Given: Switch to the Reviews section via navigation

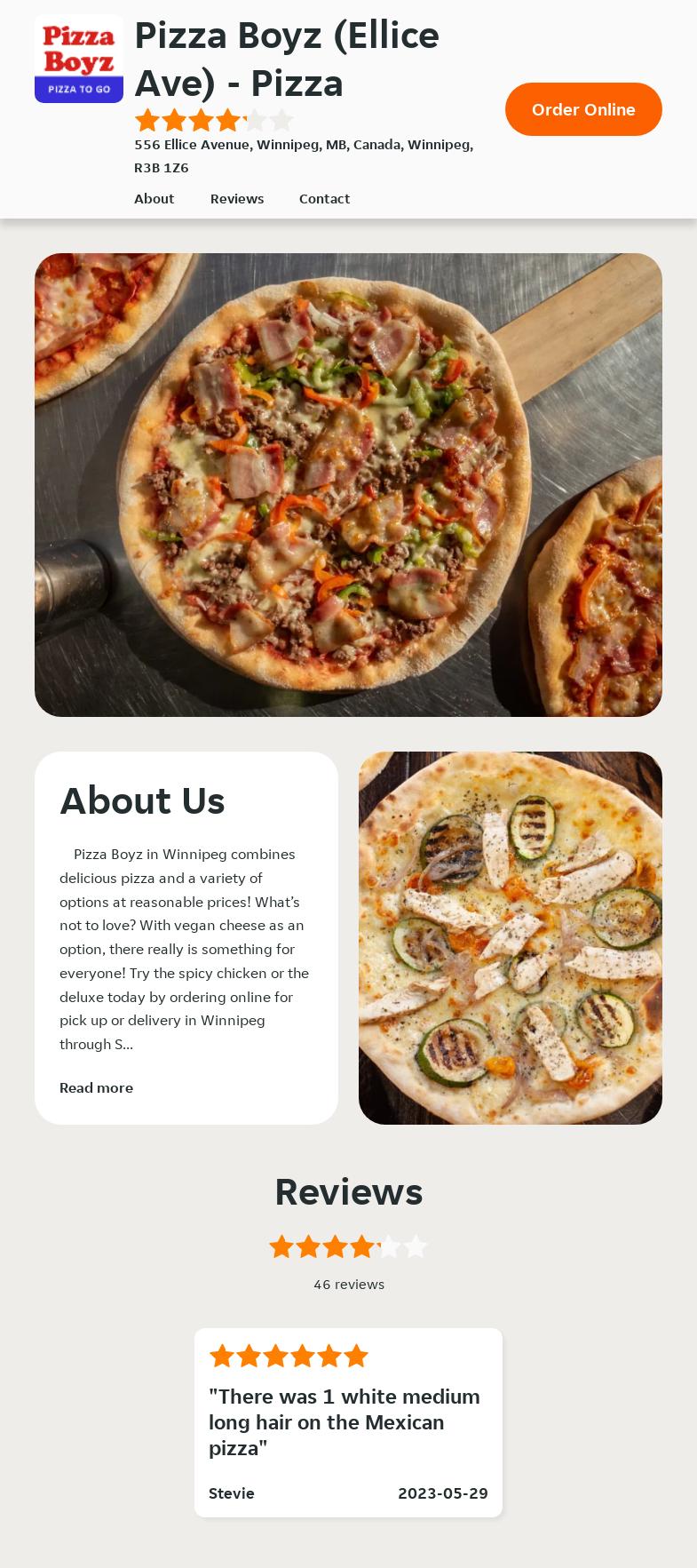Looking at the screenshot, I should pyautogui.click(x=237, y=199).
